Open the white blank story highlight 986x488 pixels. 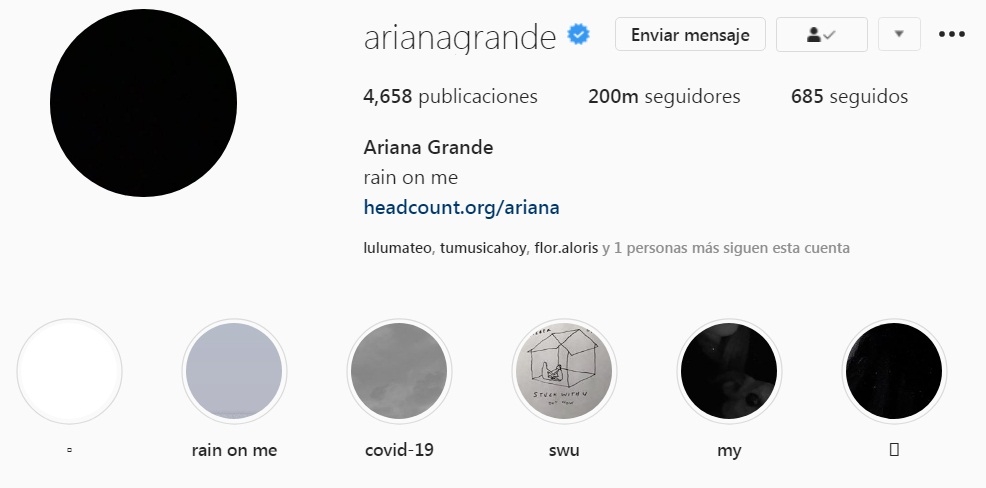click(69, 371)
